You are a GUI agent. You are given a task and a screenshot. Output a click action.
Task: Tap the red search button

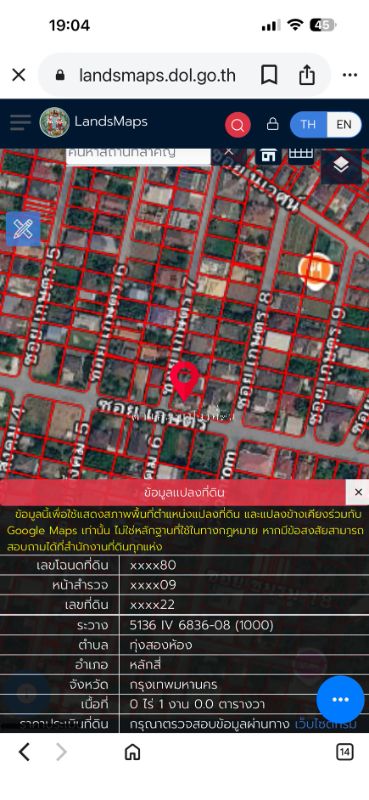238,124
